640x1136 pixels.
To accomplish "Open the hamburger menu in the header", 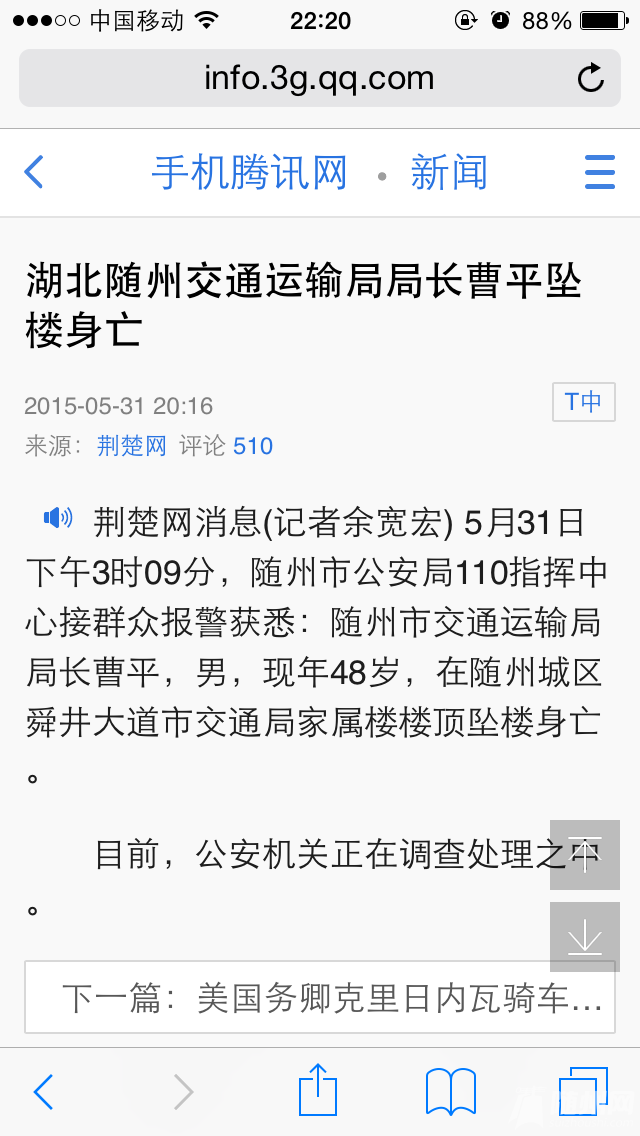I will 599,172.
